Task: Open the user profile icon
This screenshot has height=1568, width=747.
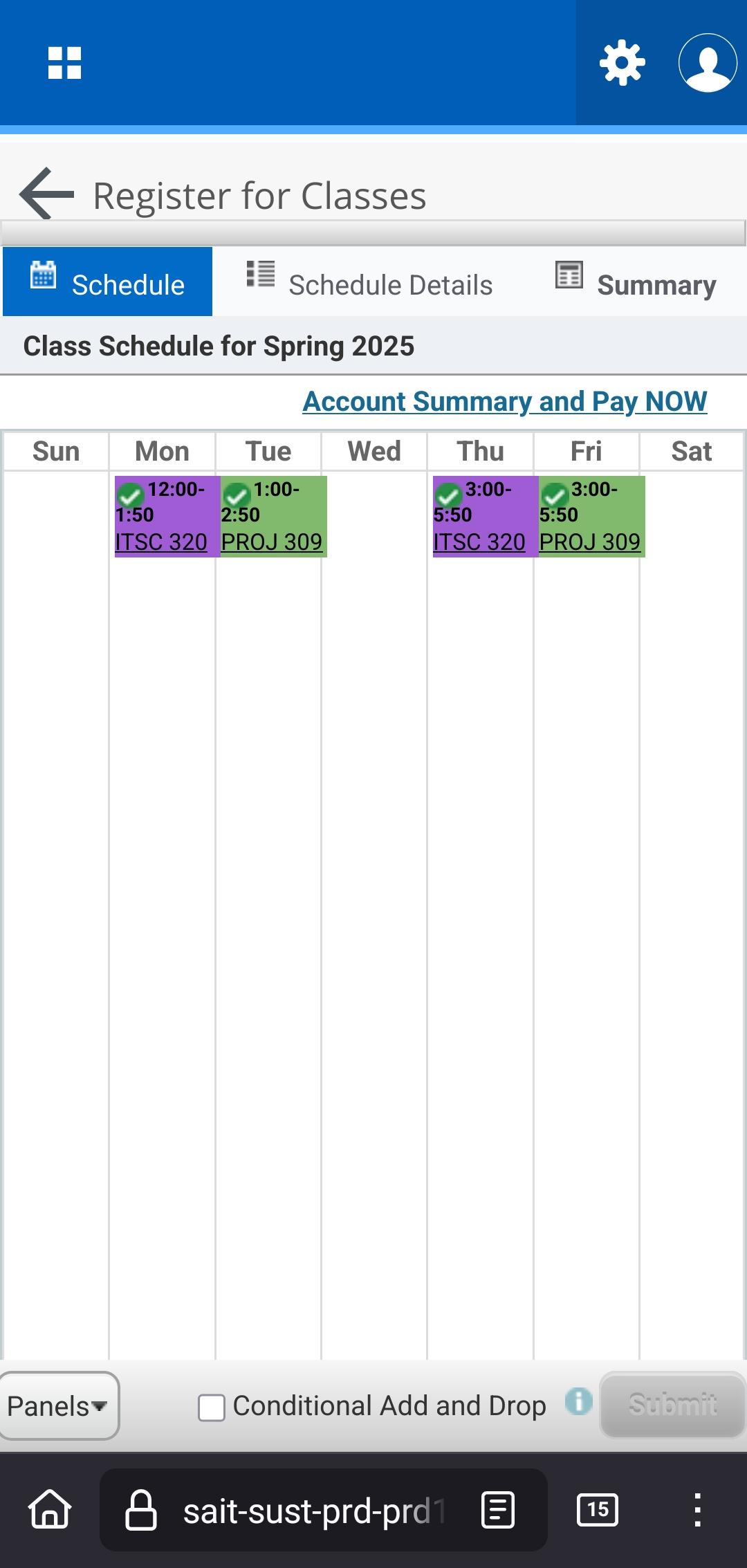Action: click(x=708, y=63)
